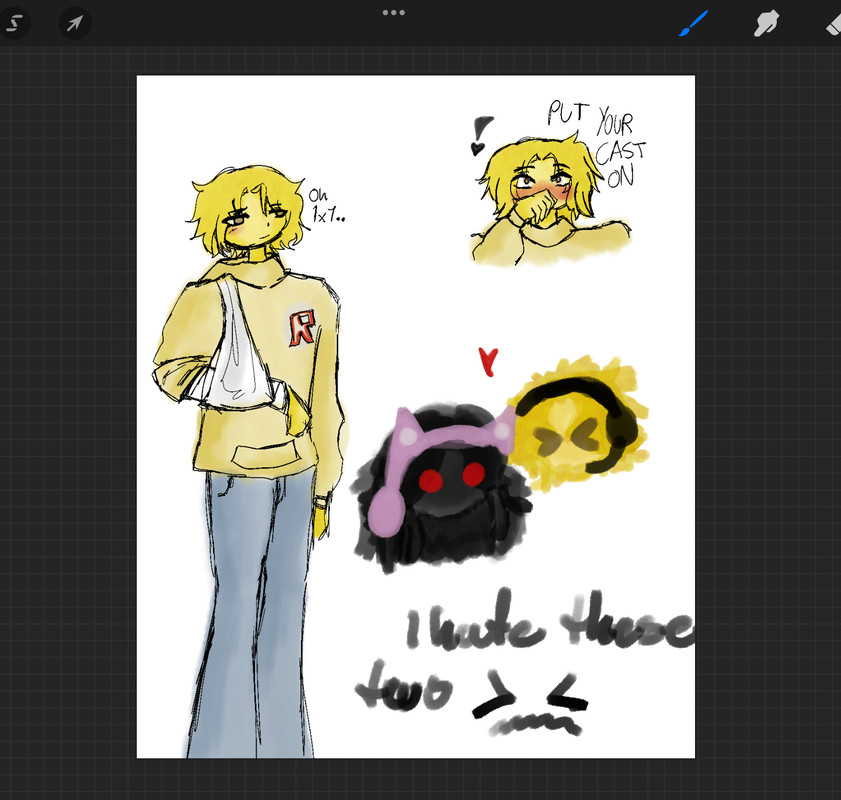Choose the eraser tool

pos(832,23)
